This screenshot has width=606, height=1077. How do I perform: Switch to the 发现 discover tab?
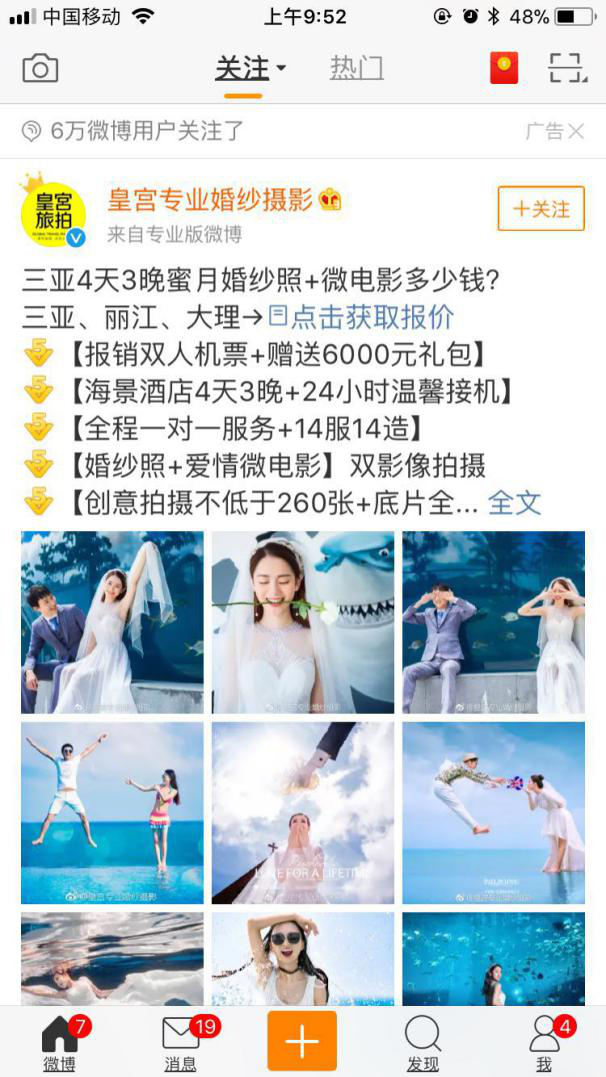click(x=423, y=1042)
